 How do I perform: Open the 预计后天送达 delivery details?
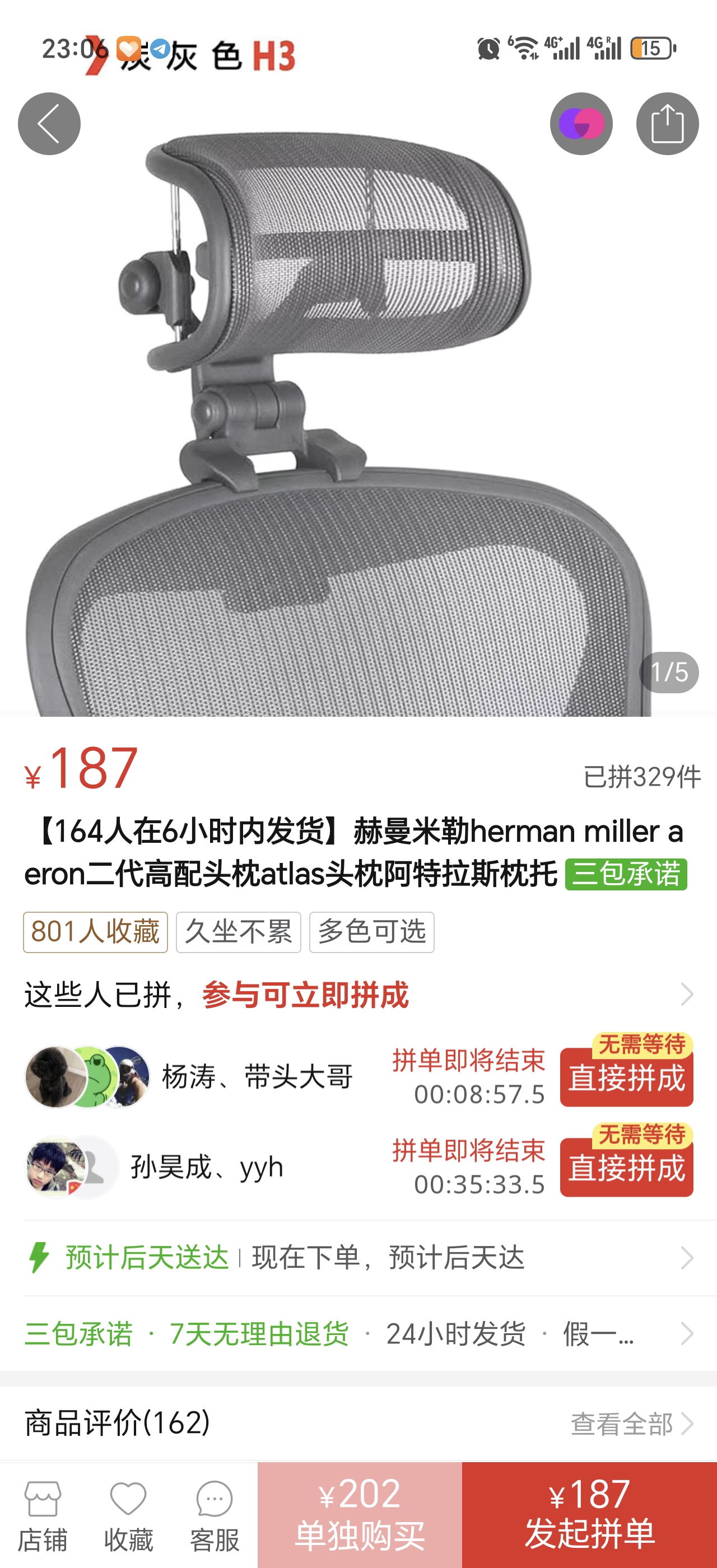click(358, 1258)
